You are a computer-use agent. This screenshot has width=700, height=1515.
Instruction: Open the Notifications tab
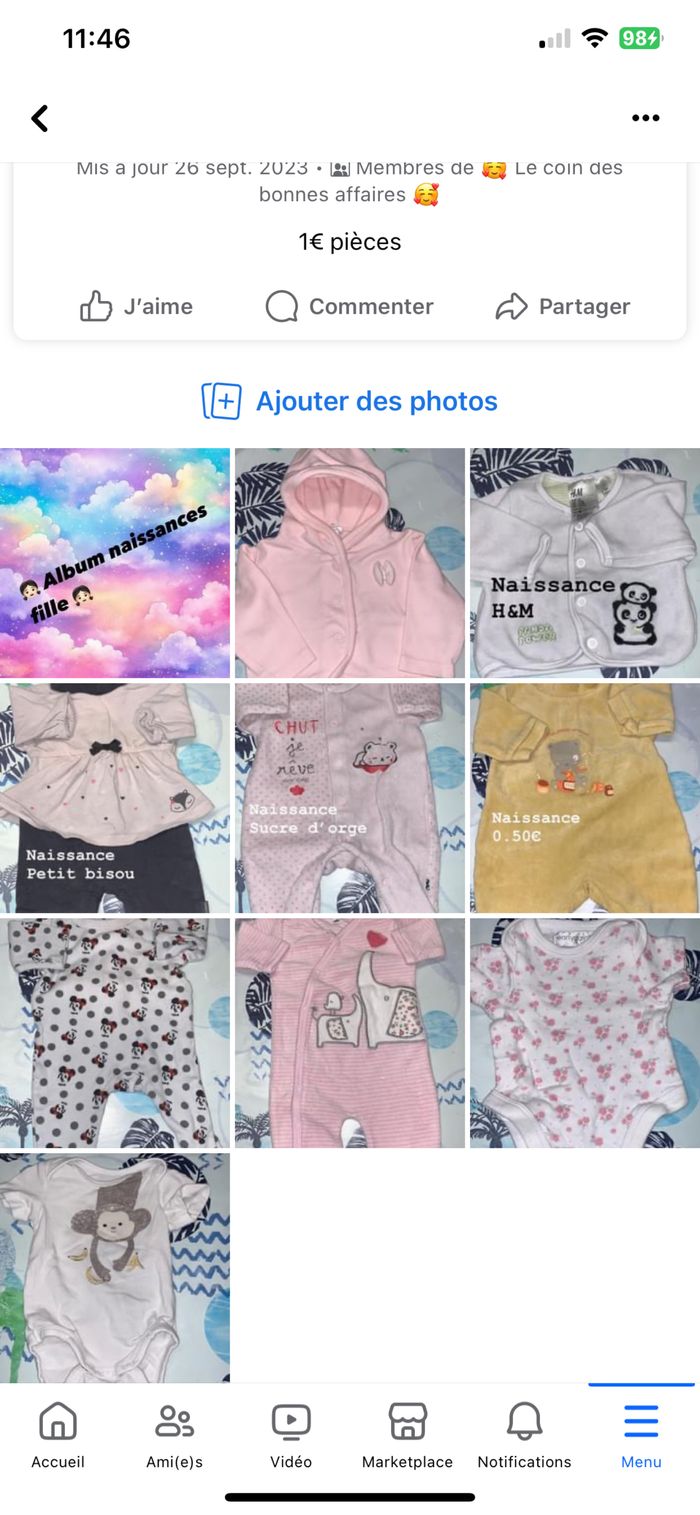coord(524,1435)
